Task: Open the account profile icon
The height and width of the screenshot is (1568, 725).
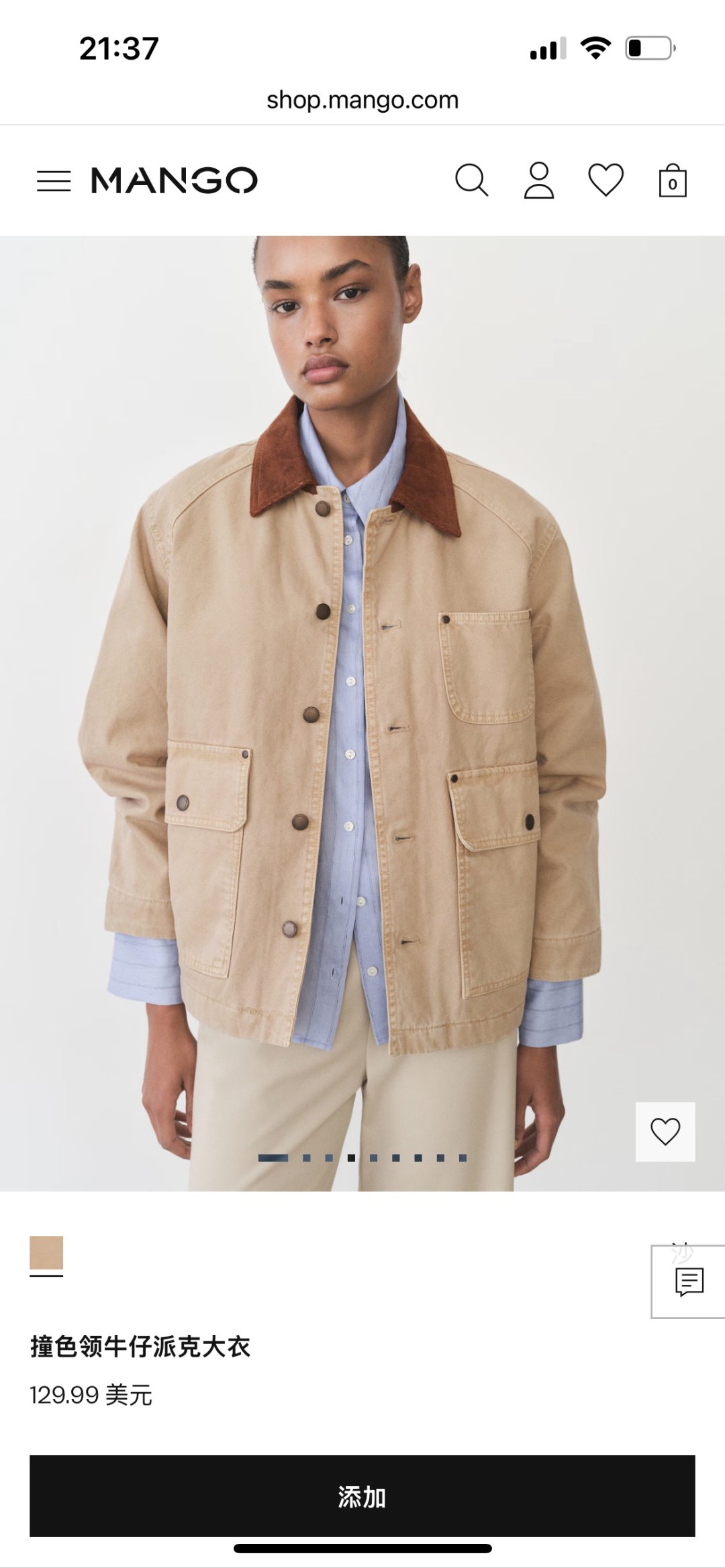Action: (538, 180)
